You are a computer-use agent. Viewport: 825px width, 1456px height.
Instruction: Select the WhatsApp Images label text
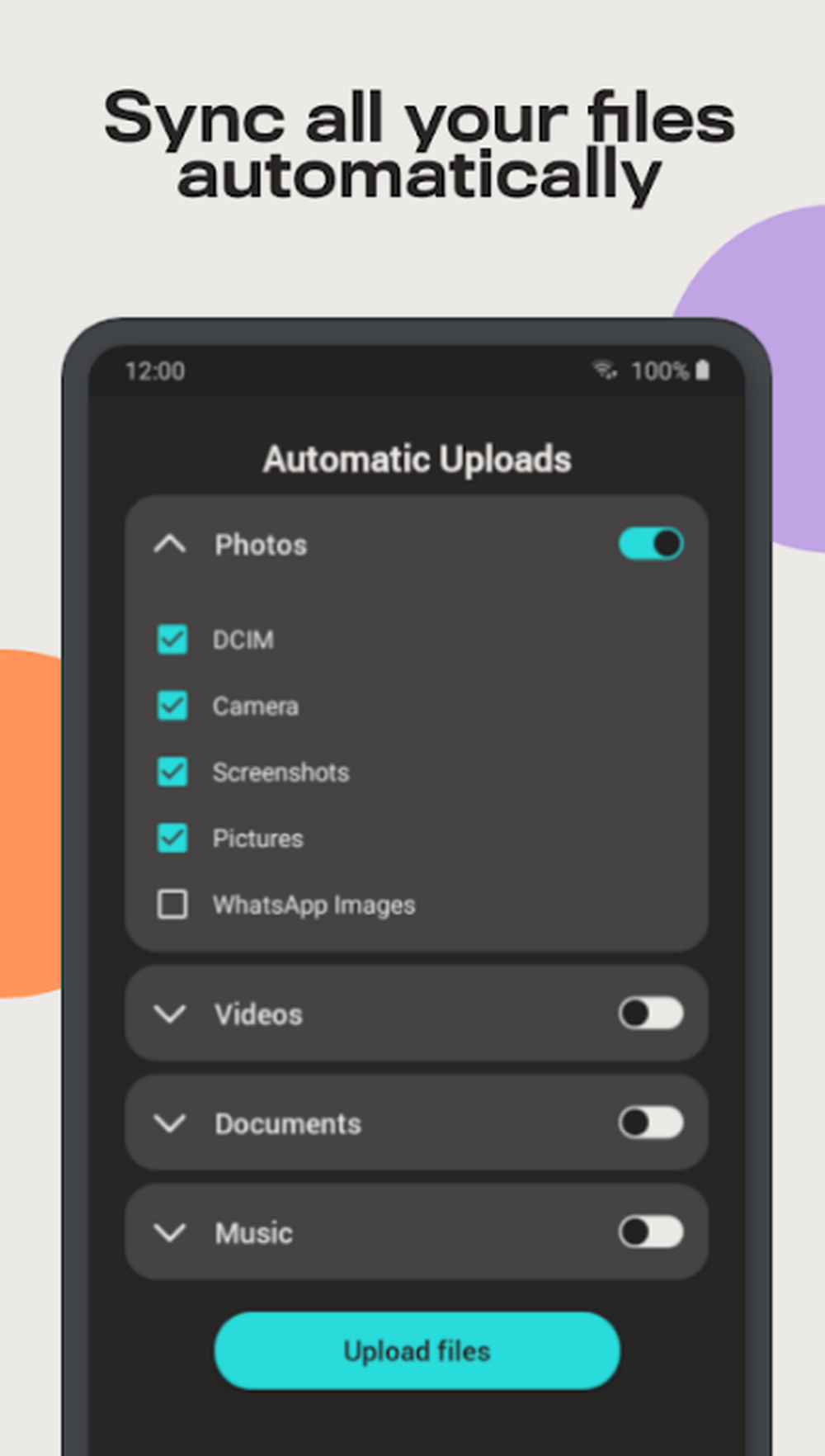pos(313,905)
